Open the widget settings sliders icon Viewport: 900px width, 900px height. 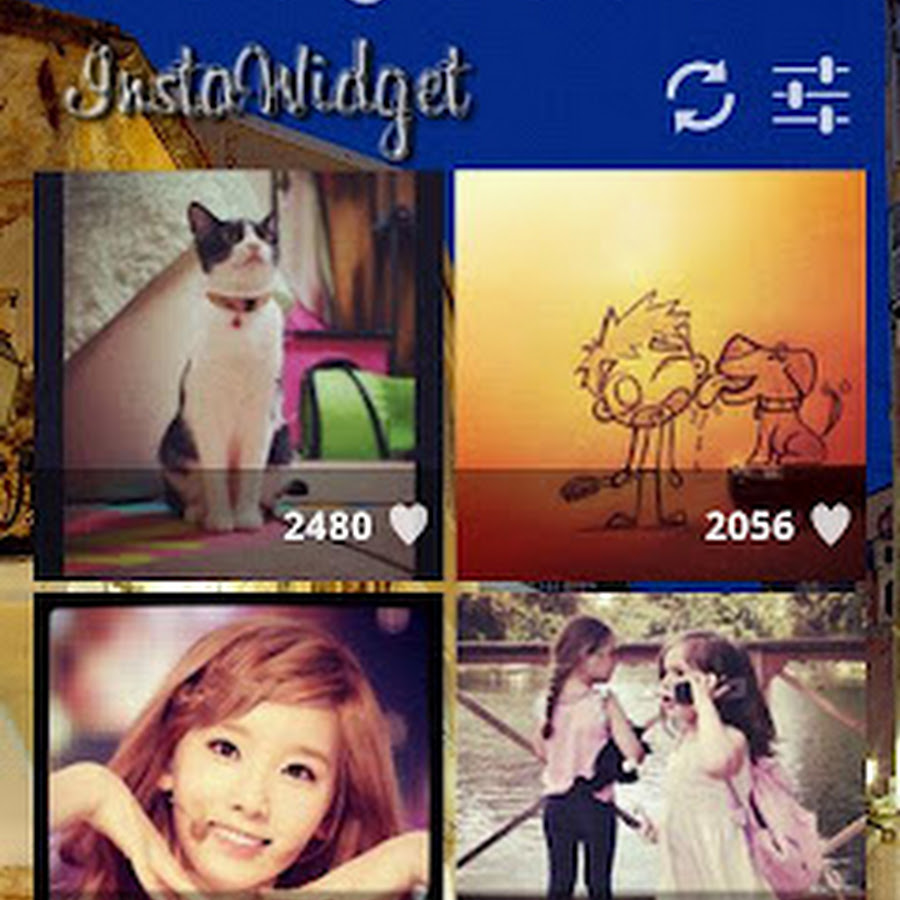point(810,98)
